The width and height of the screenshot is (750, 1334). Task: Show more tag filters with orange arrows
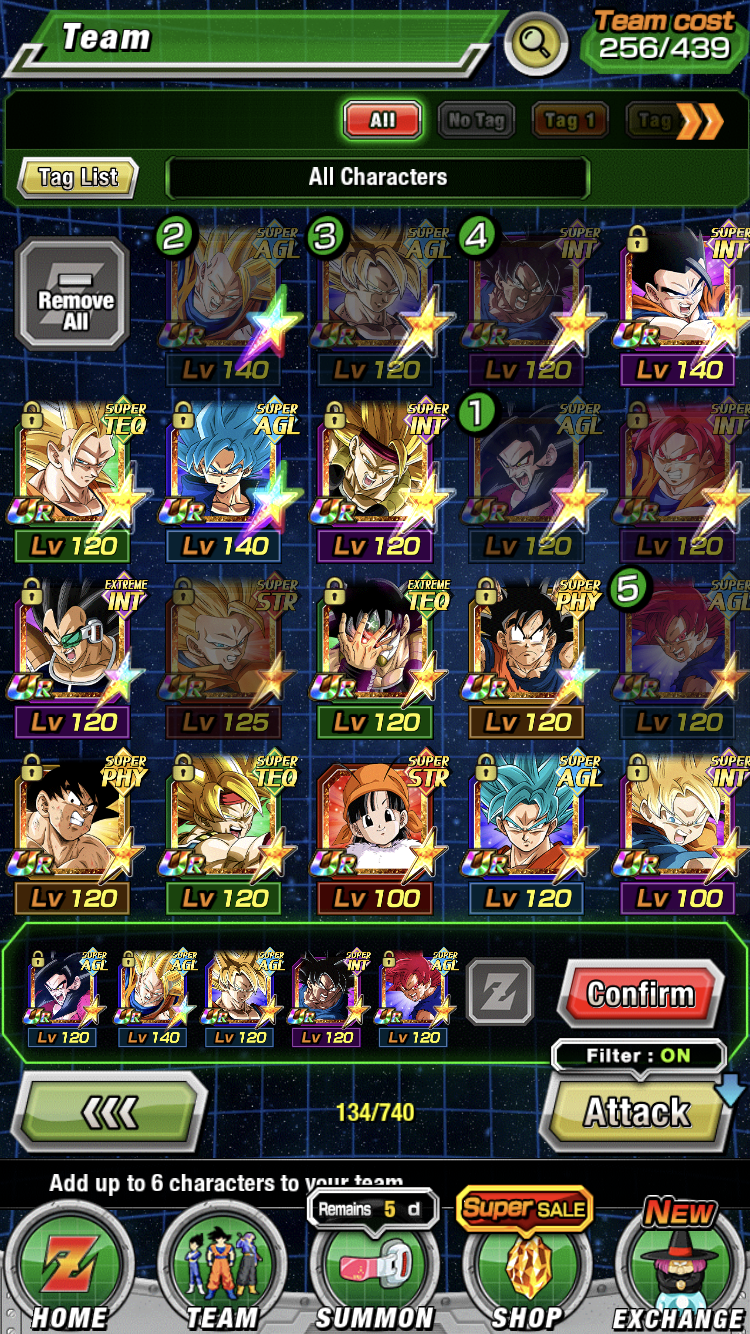(x=700, y=121)
